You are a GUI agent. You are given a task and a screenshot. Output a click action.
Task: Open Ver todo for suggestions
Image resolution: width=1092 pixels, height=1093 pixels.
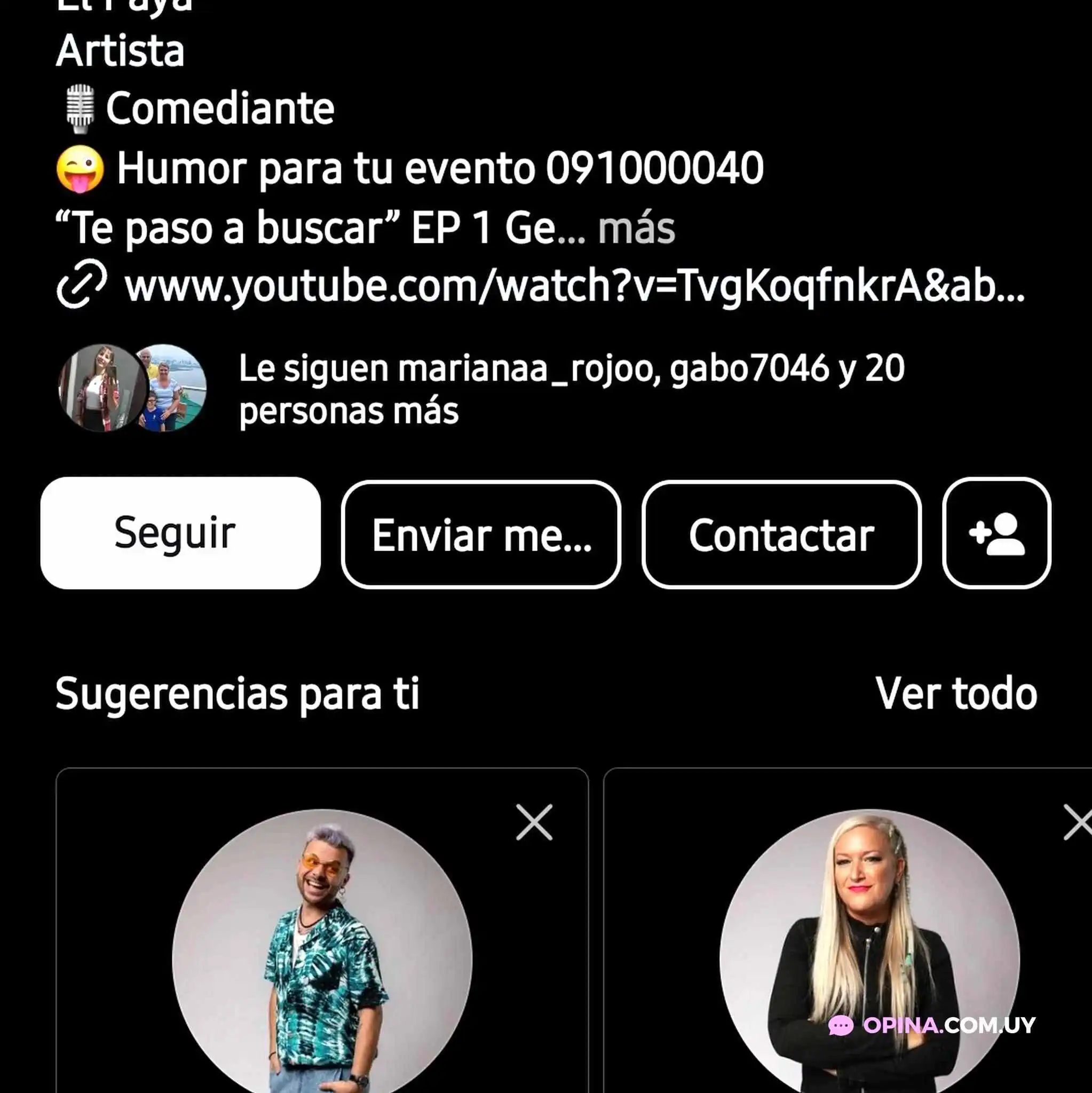(x=956, y=694)
